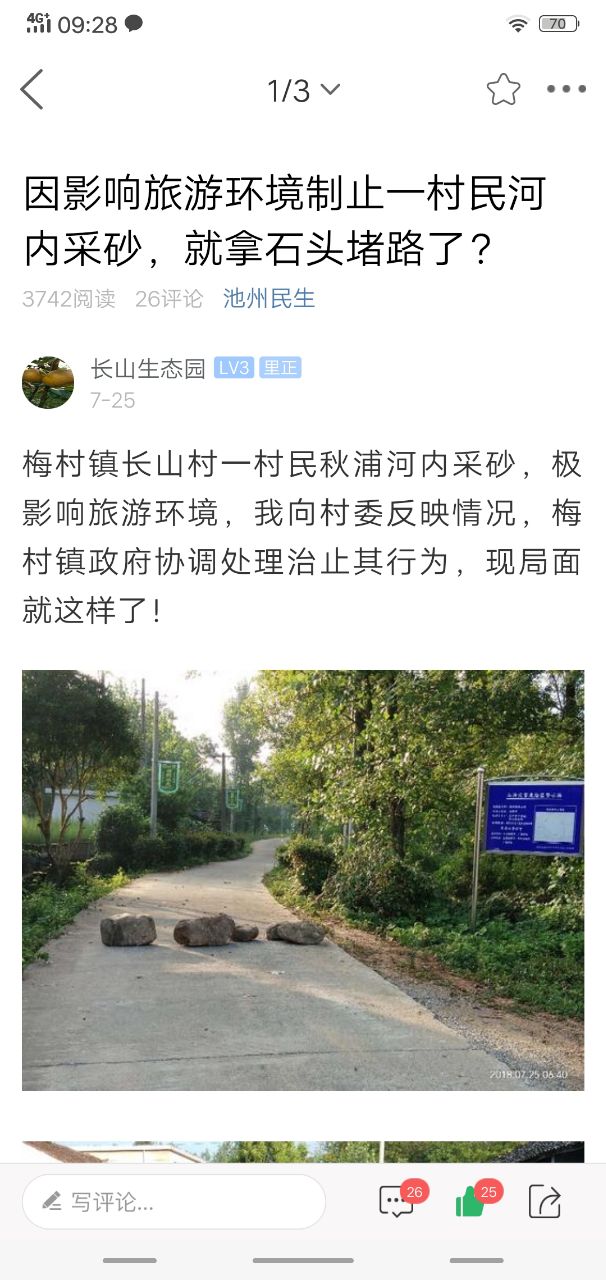606x1280 pixels.
Task: Open the photo of rocks blocking road
Action: 303,880
